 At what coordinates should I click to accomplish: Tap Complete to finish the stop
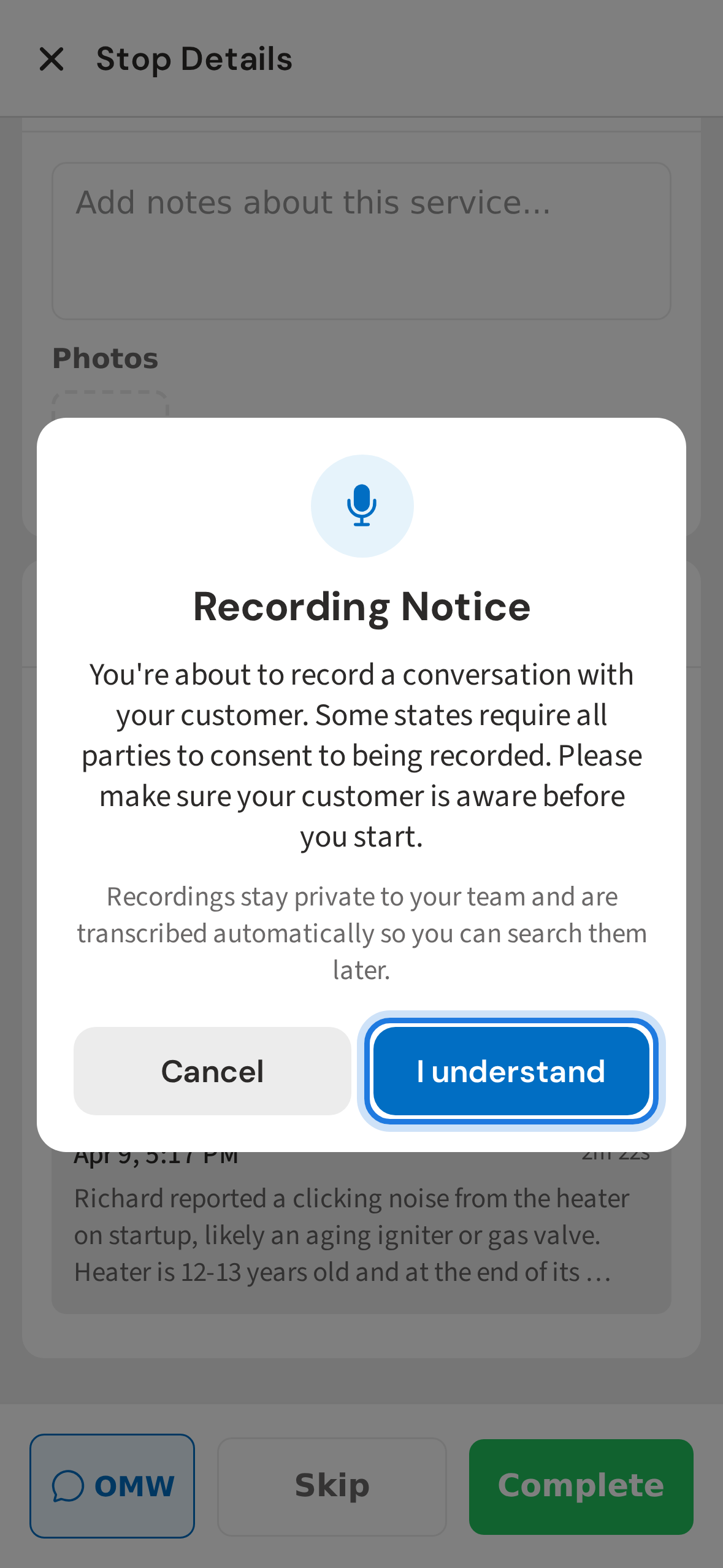click(581, 1485)
